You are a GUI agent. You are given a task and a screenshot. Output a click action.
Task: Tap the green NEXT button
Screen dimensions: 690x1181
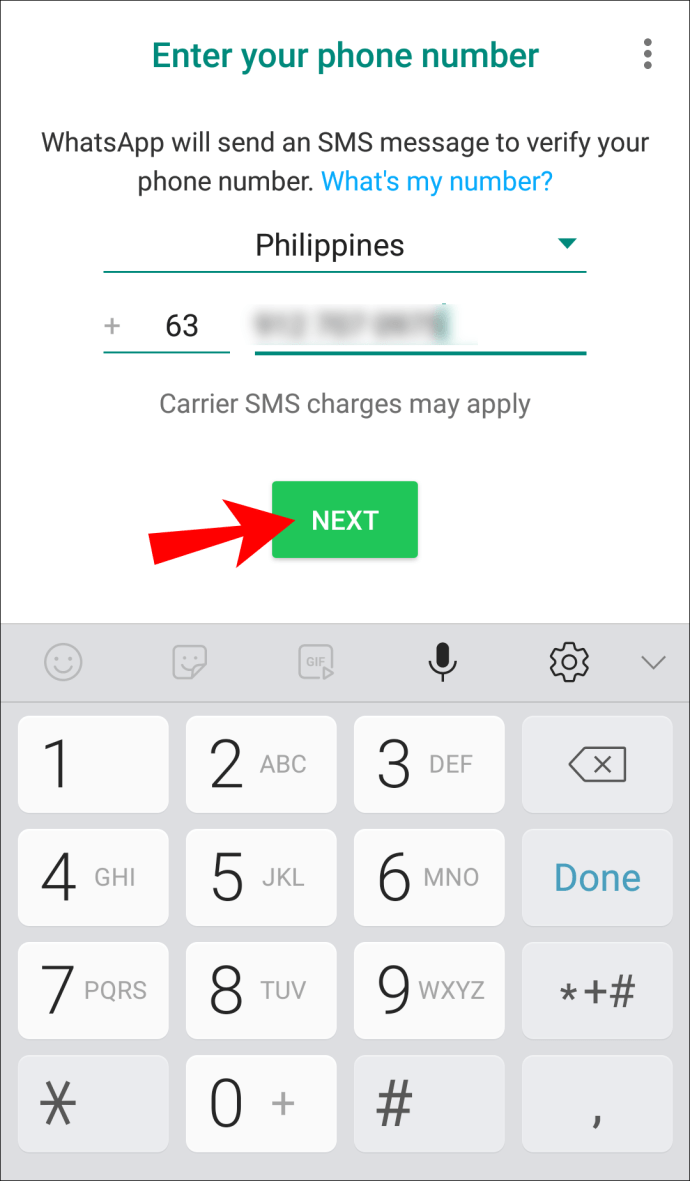click(345, 520)
